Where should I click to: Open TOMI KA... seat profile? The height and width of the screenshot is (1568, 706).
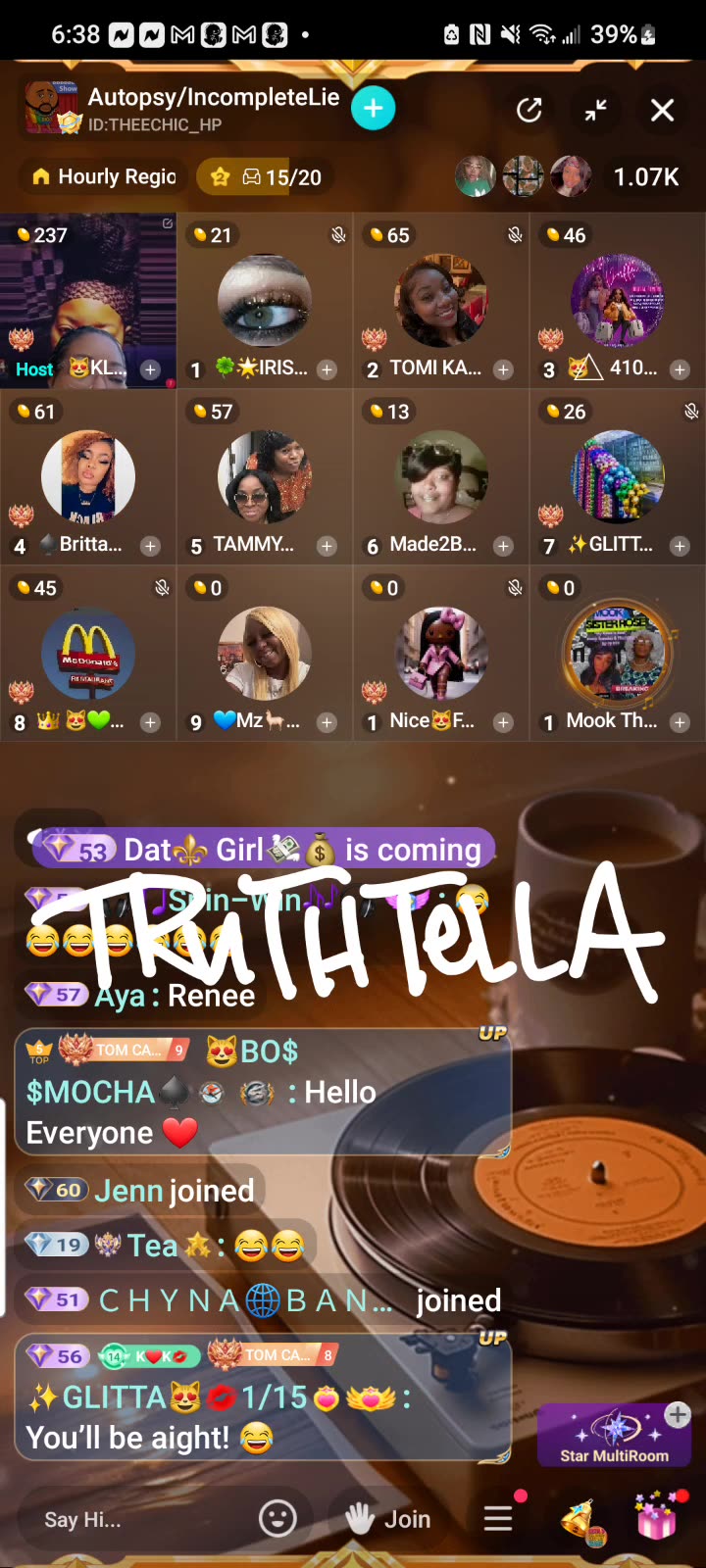(440, 301)
